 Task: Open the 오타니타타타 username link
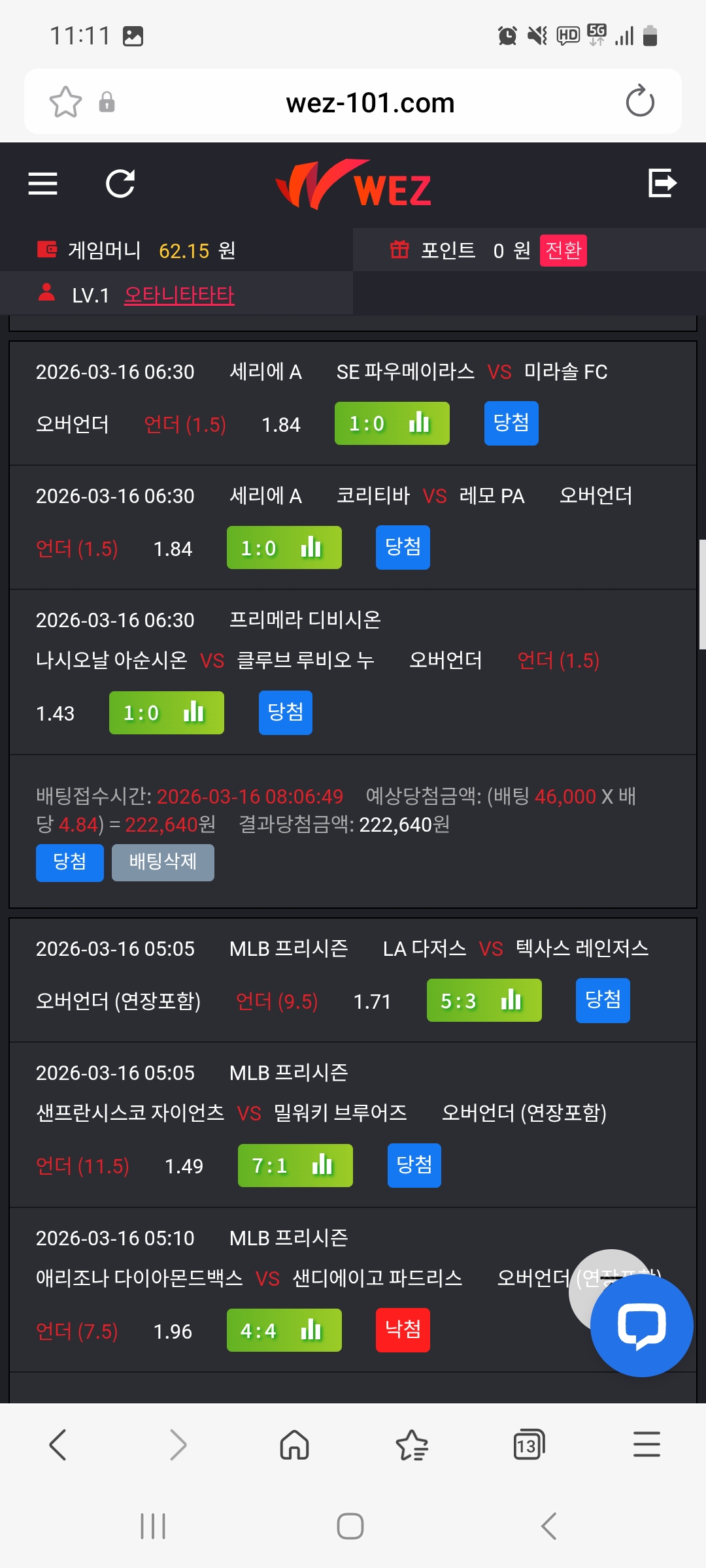(x=179, y=295)
